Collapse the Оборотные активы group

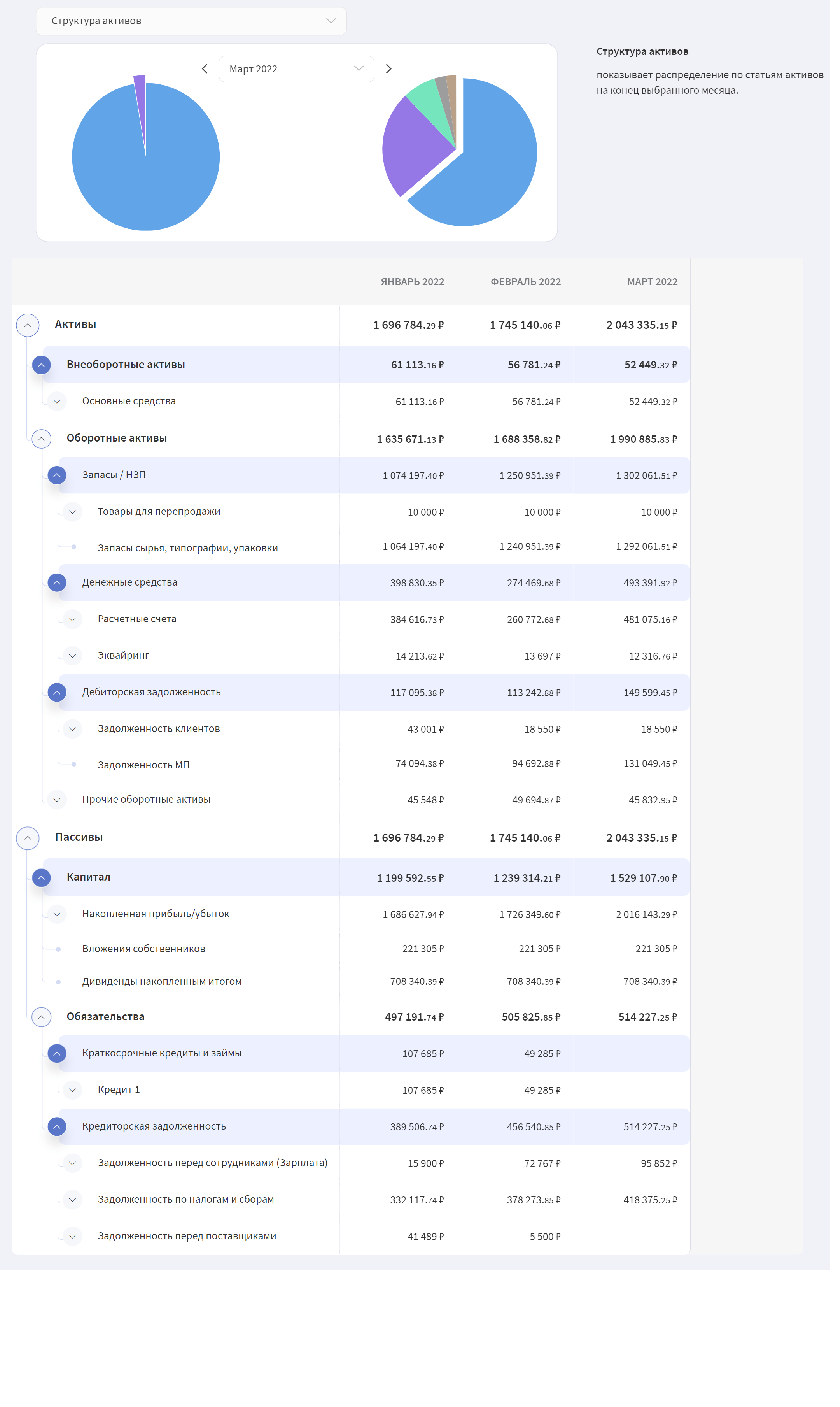click(42, 444)
